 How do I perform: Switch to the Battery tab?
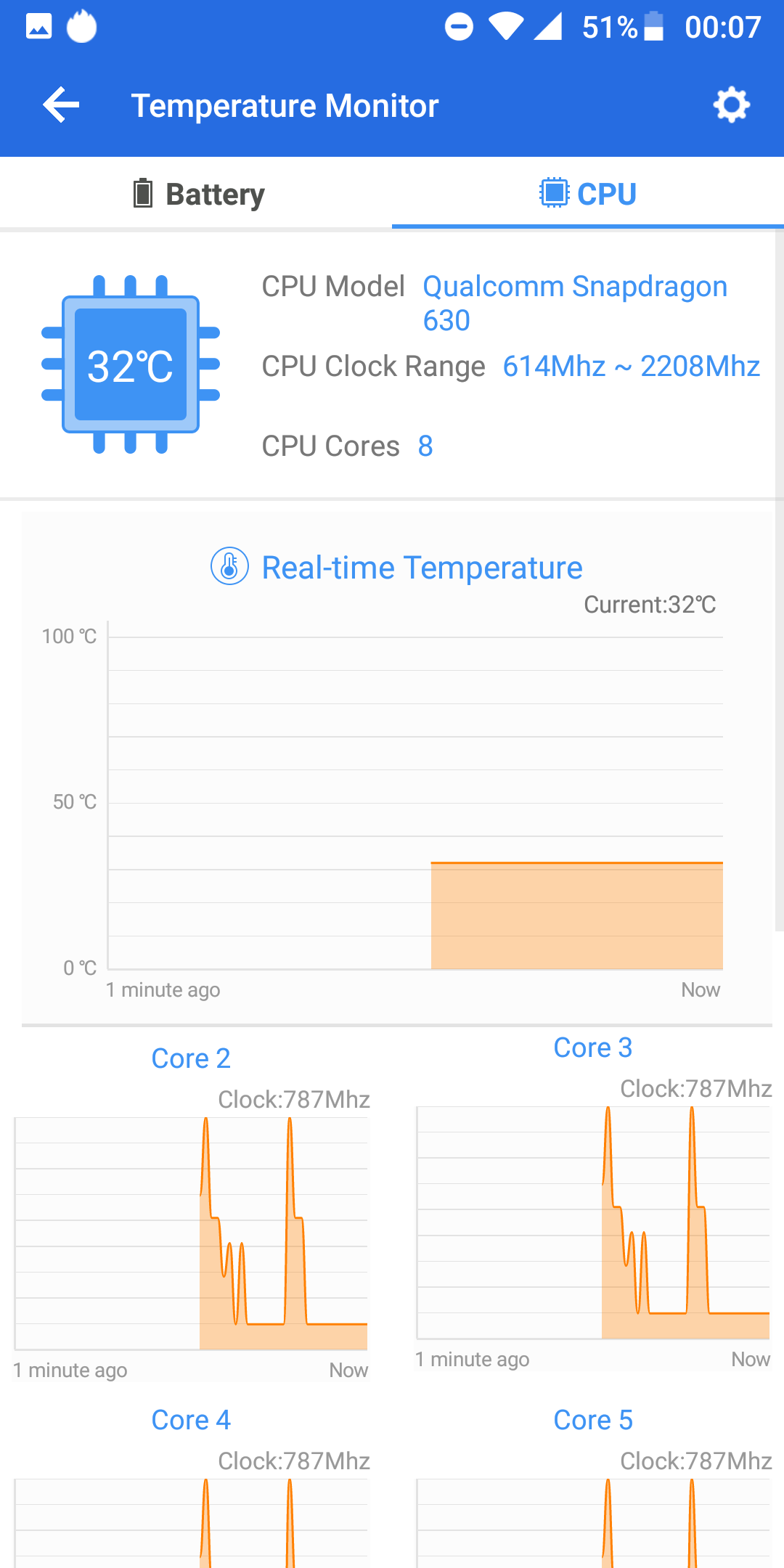pyautogui.click(x=196, y=194)
